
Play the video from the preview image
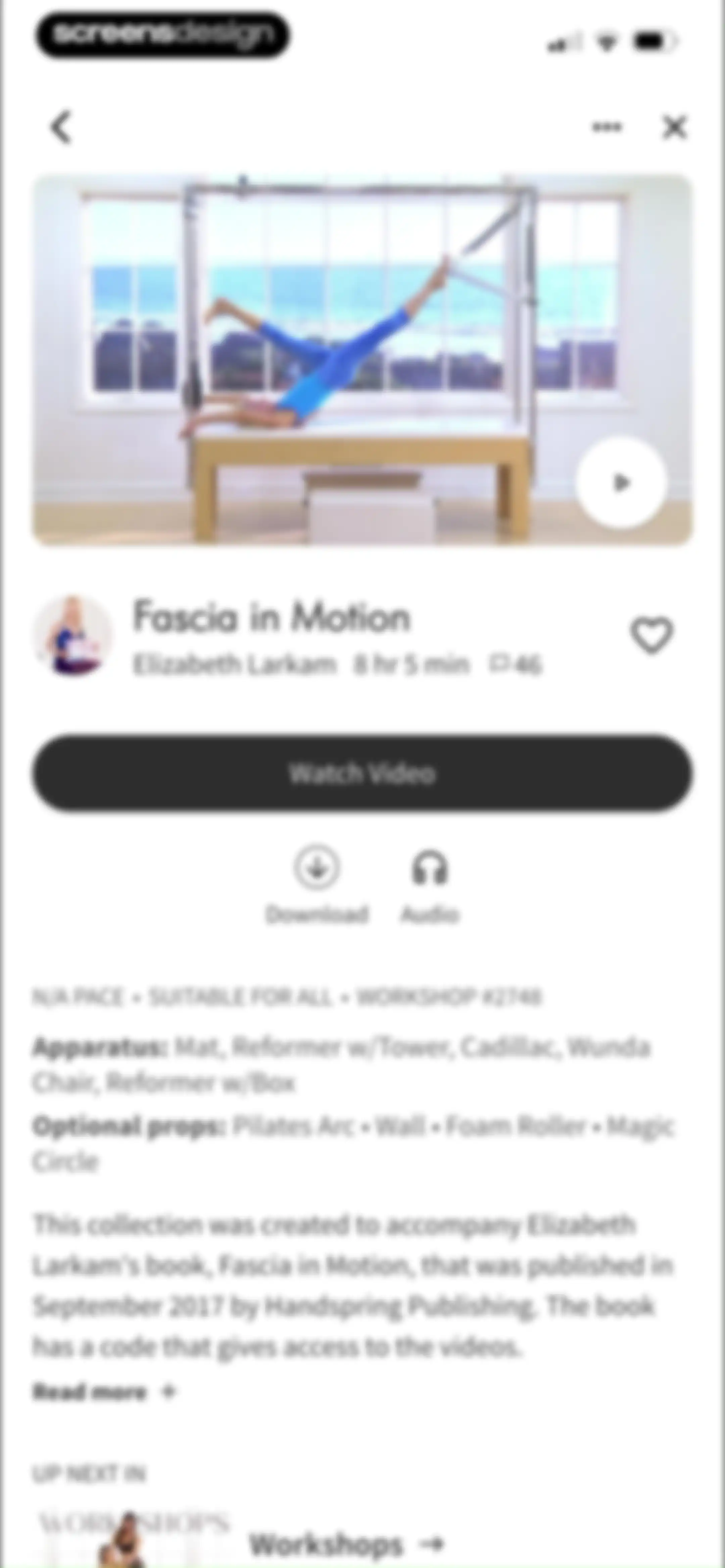coord(621,482)
